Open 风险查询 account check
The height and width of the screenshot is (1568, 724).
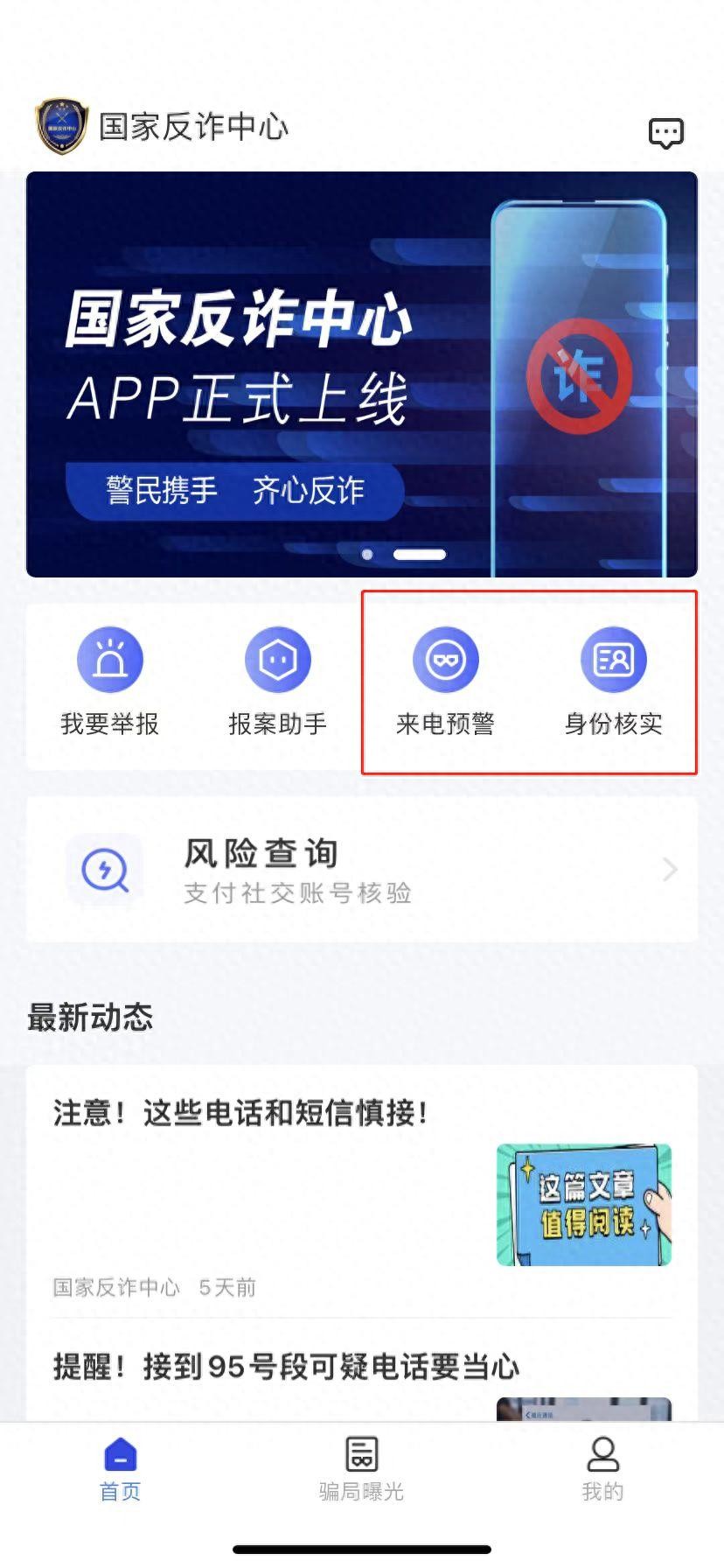361,869
